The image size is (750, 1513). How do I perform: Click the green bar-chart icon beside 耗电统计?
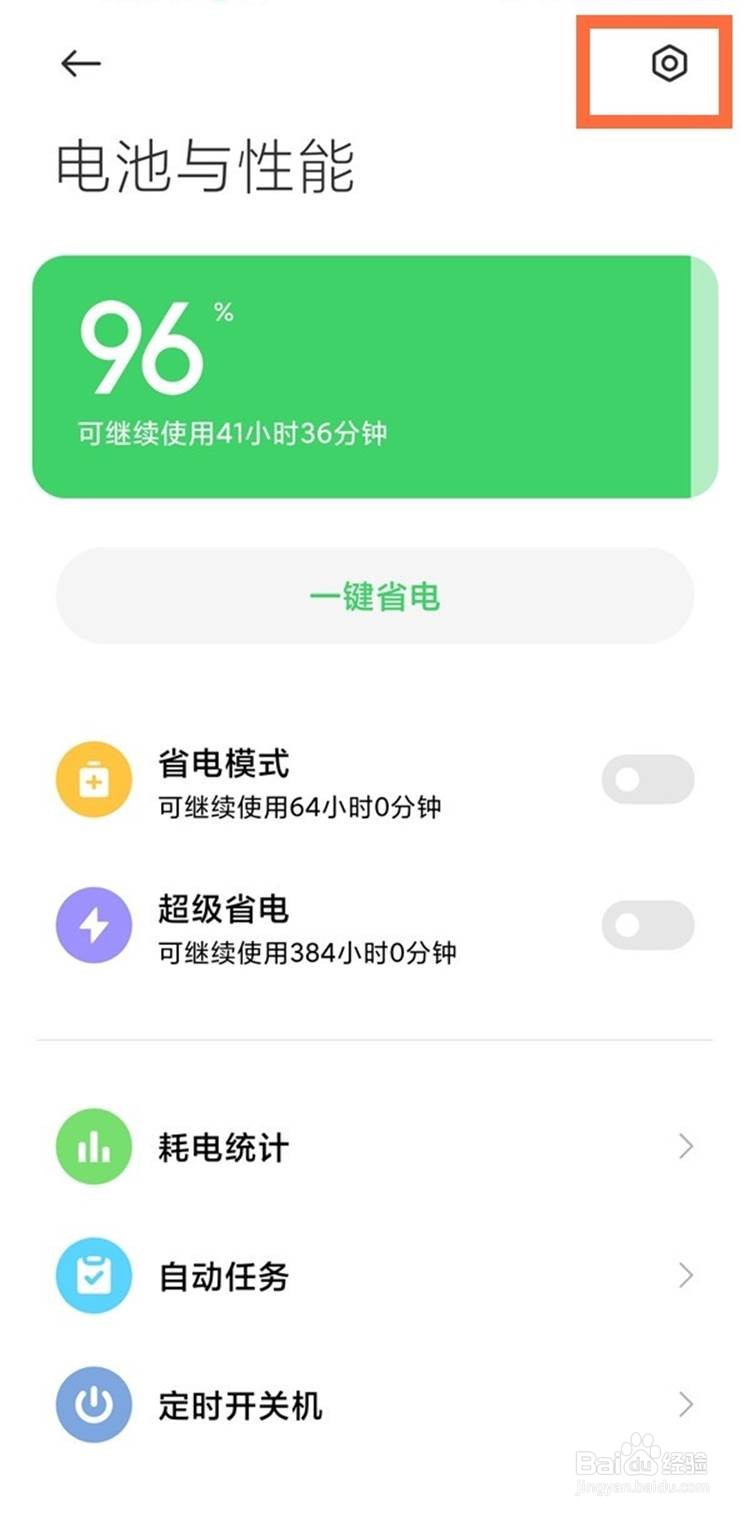click(x=93, y=1147)
